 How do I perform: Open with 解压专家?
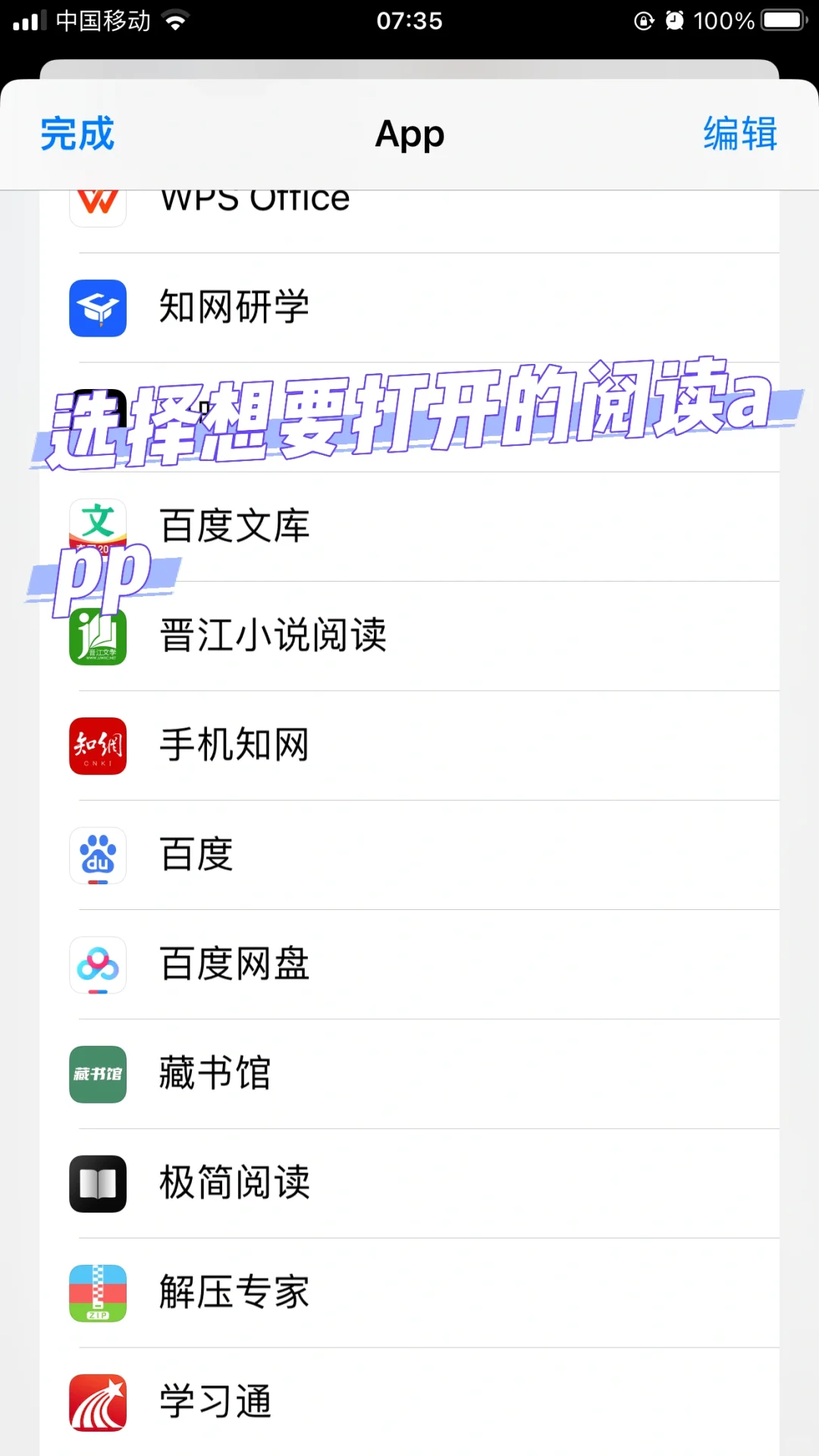pyautogui.click(x=409, y=1293)
